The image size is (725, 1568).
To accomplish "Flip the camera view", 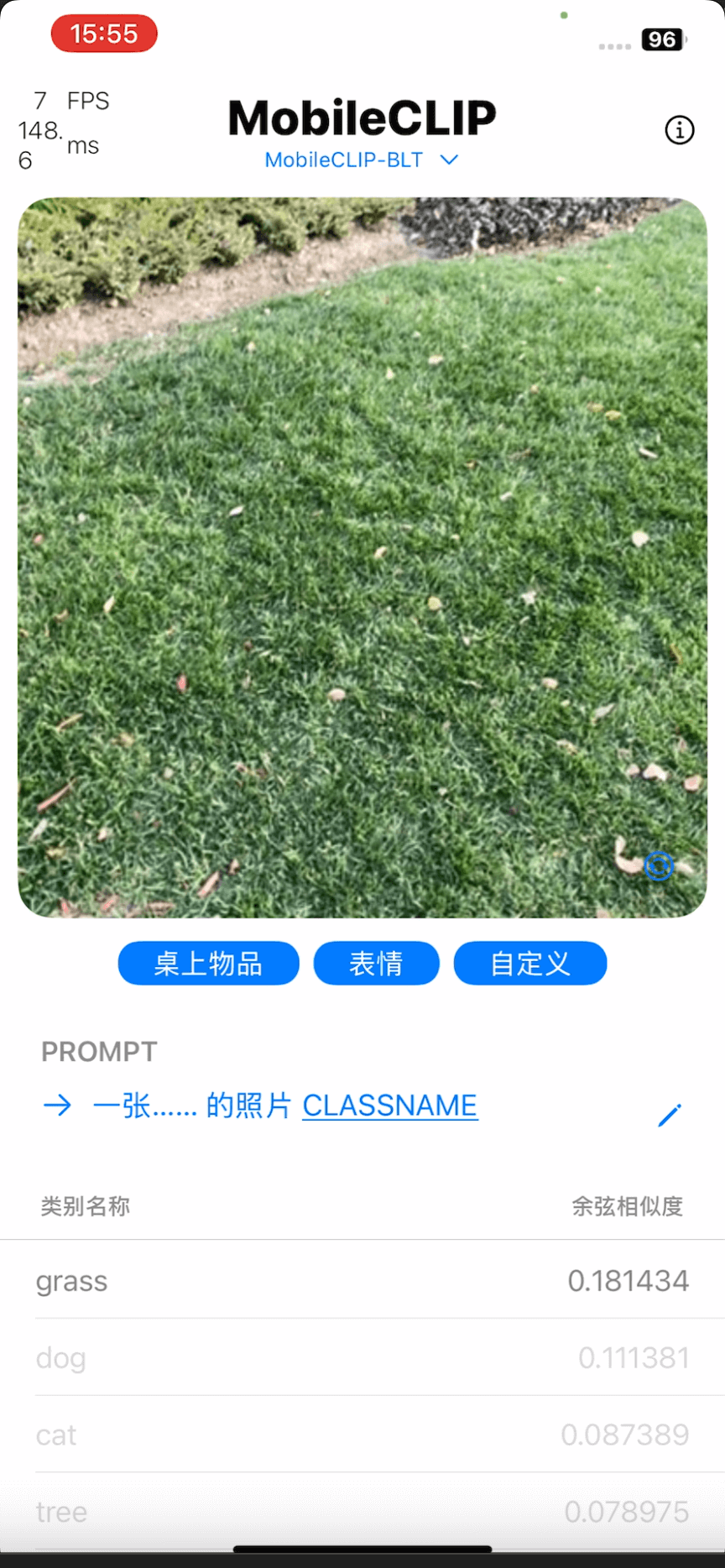I will click(x=658, y=865).
